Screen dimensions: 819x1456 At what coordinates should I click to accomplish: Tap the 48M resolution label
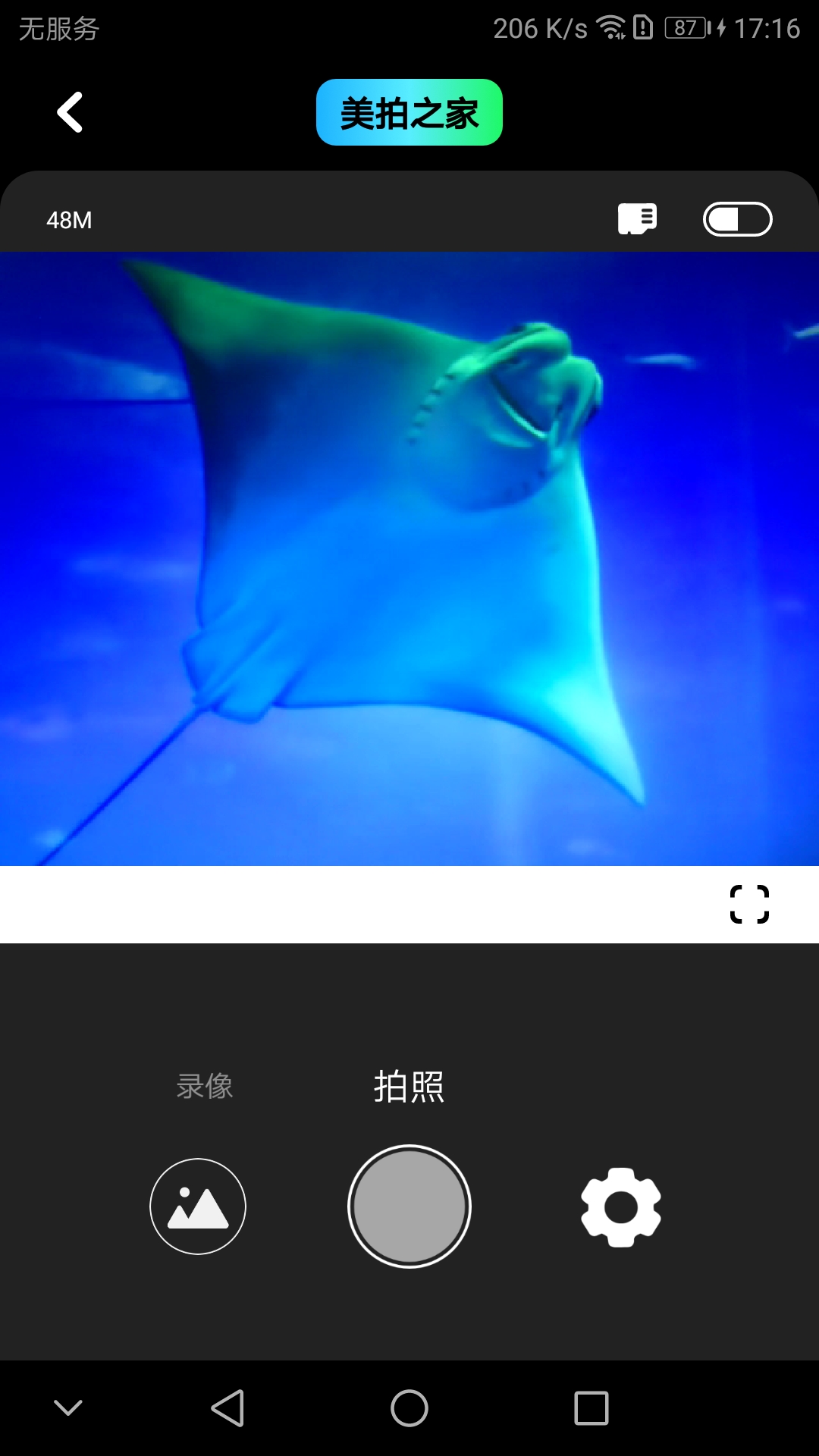coord(69,220)
